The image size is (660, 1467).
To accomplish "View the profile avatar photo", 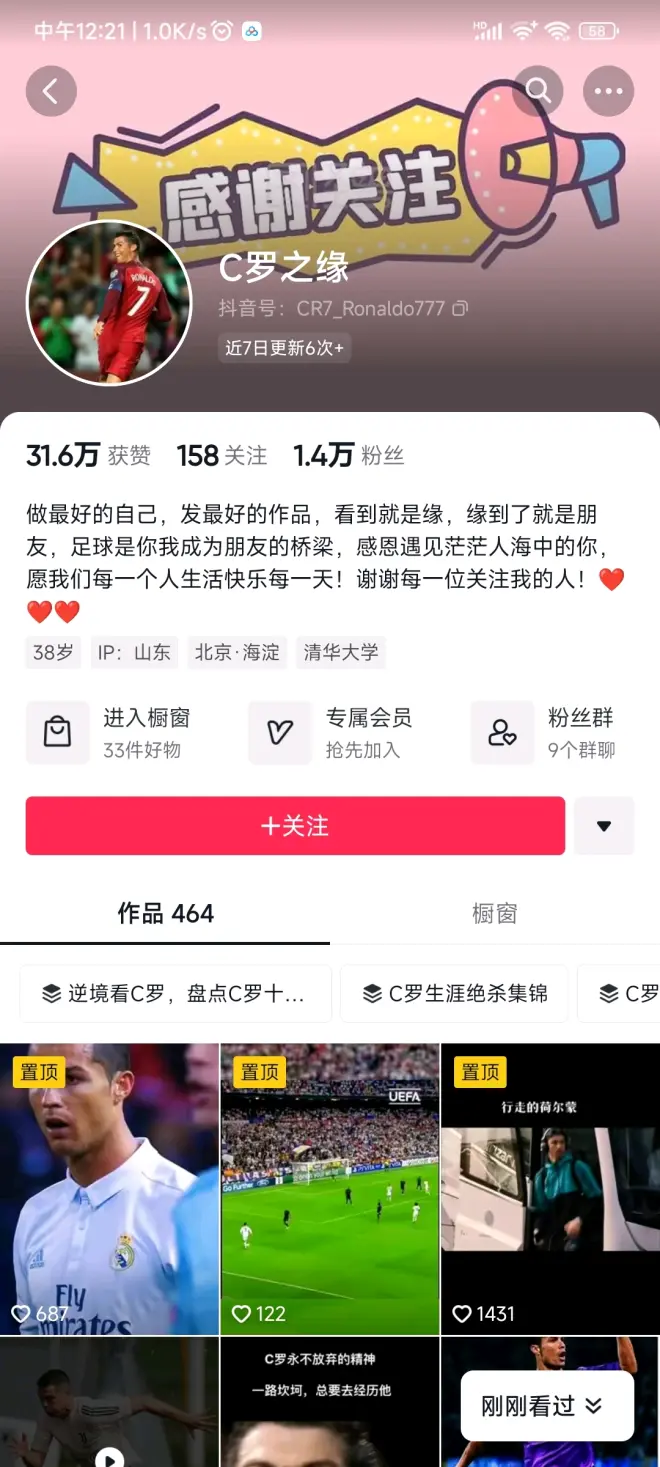I will [108, 302].
